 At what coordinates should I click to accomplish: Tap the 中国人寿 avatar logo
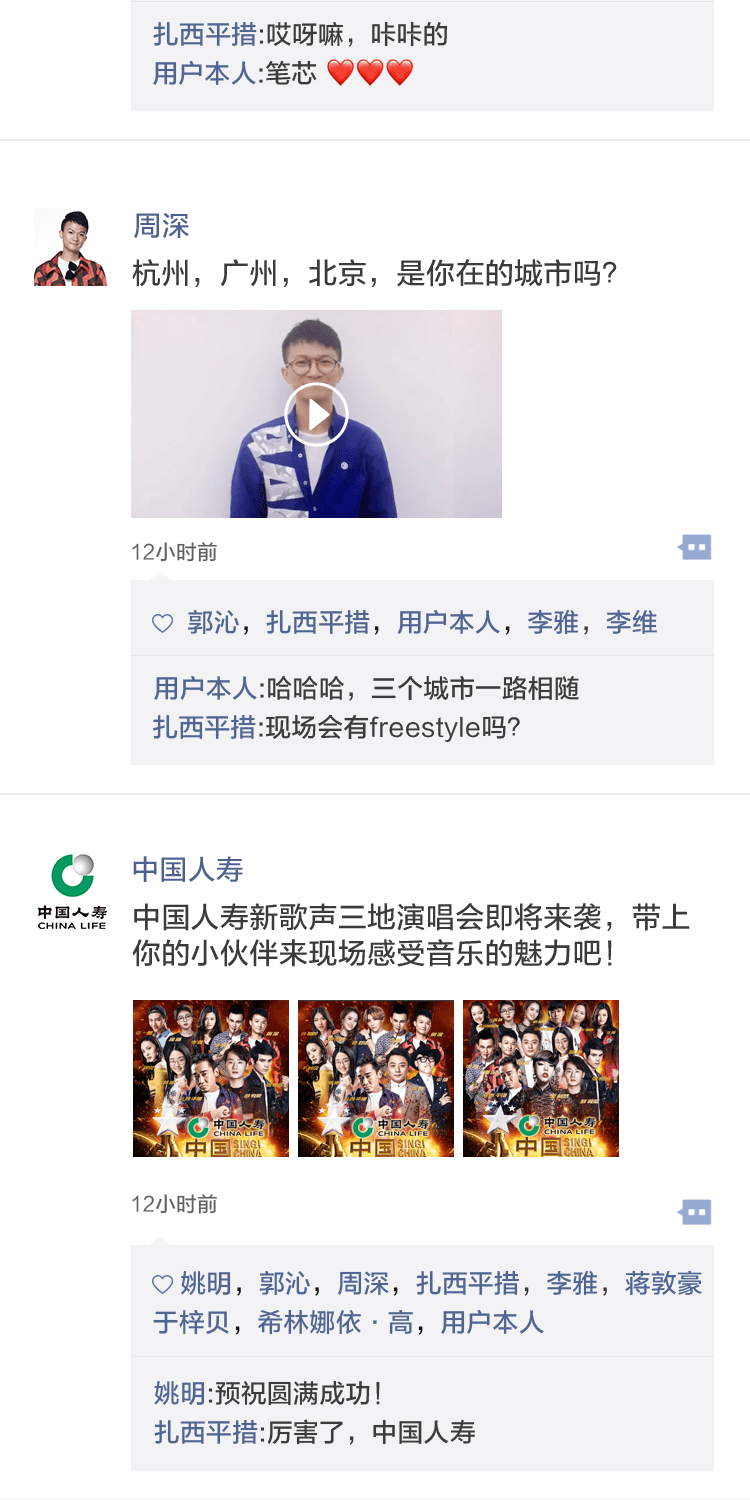click(x=71, y=892)
